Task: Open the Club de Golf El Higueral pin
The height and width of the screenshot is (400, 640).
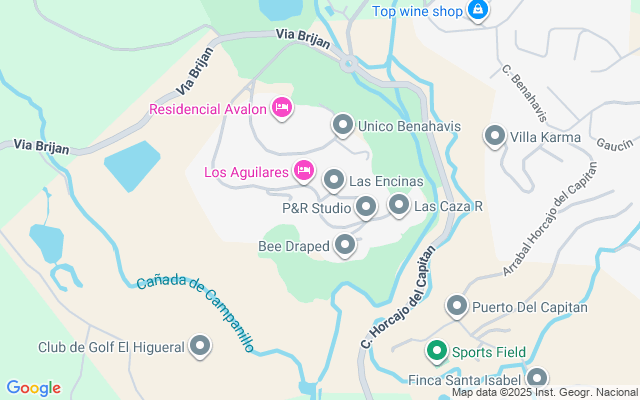Action: (x=200, y=347)
